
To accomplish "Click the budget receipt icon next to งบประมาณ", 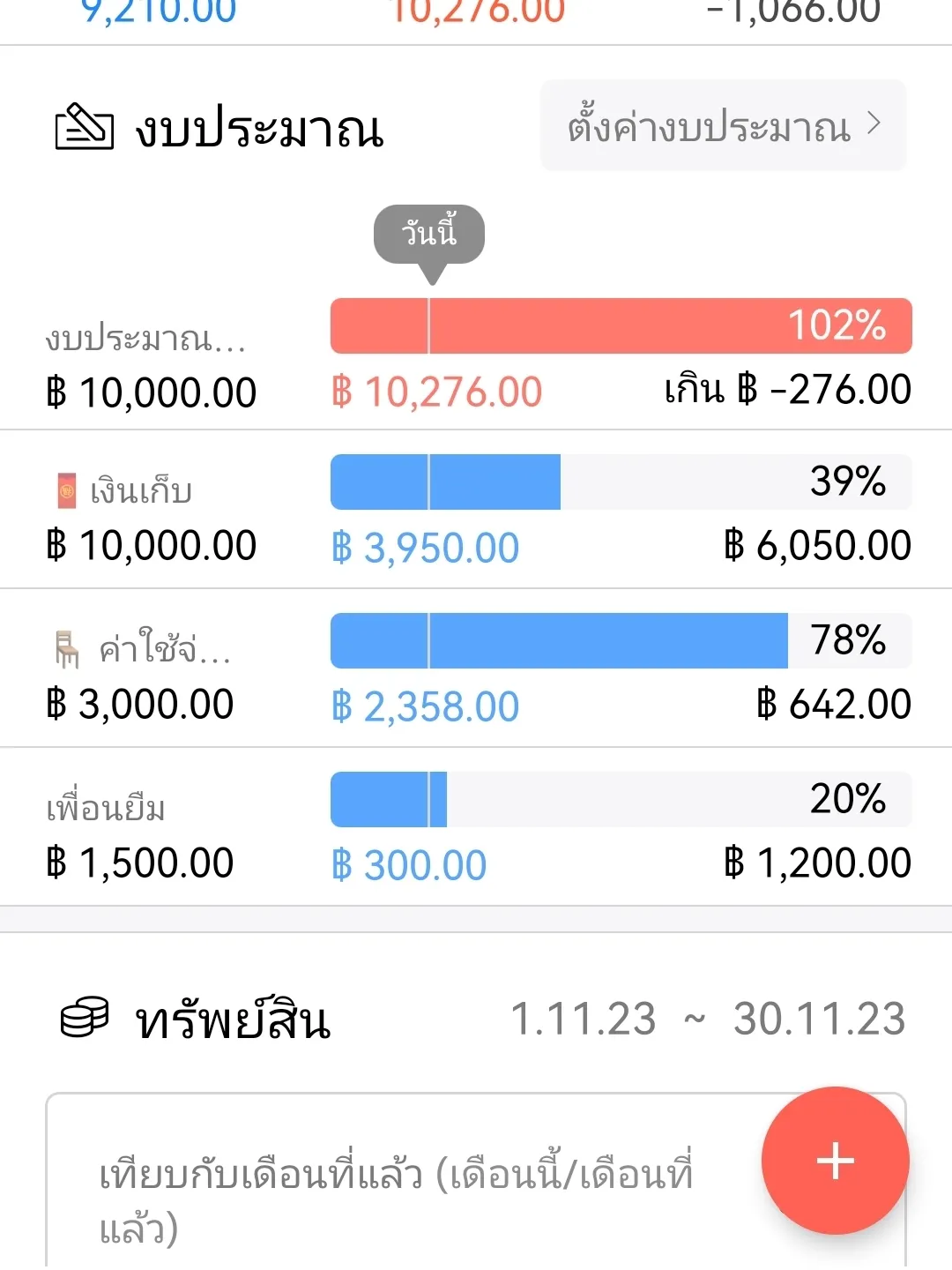I will [x=84, y=126].
